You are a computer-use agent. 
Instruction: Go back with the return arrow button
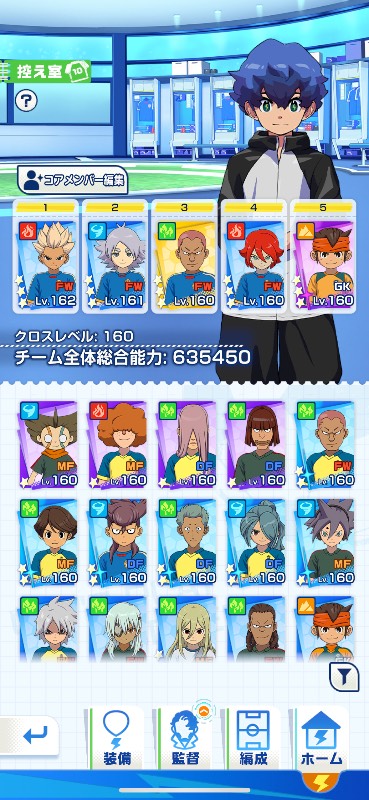click(30, 735)
